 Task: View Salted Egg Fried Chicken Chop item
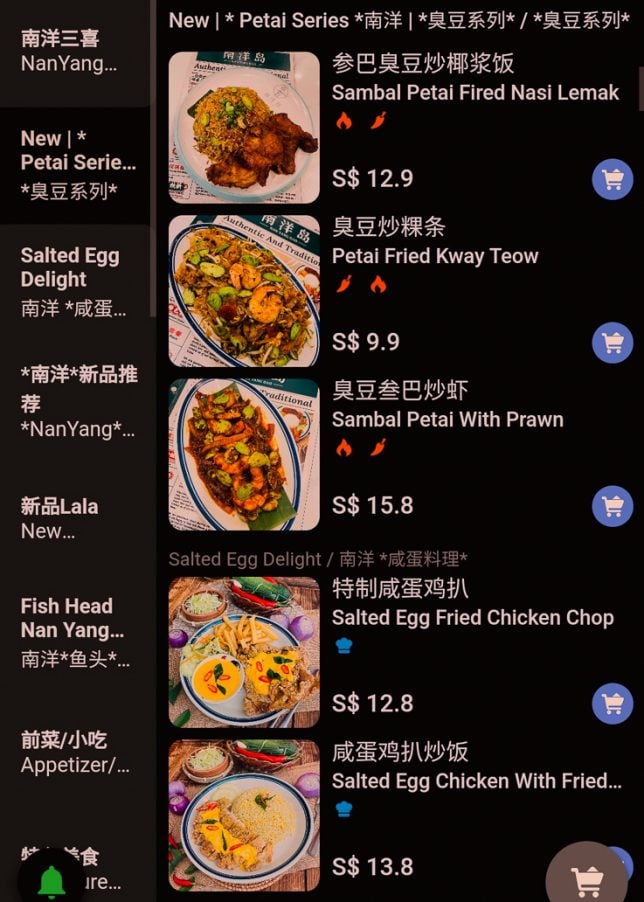point(244,652)
